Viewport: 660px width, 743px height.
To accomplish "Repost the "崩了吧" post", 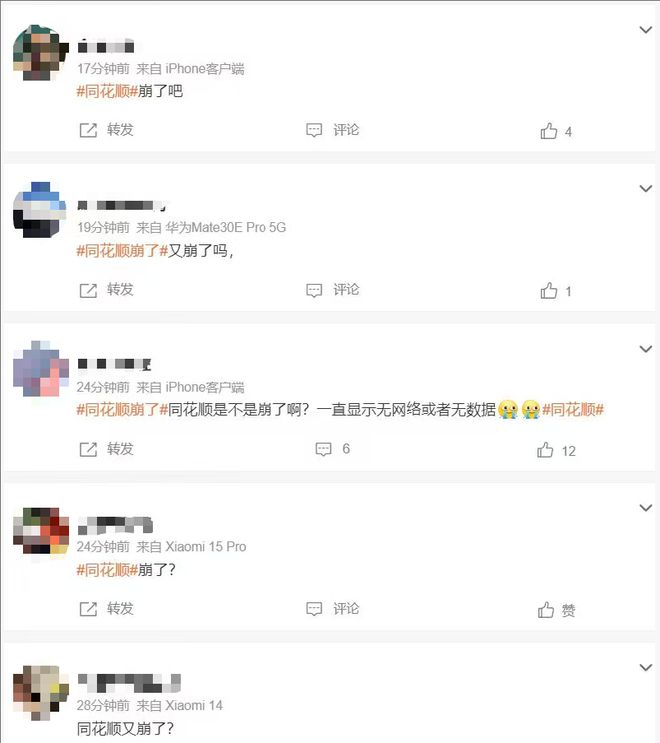I will [106, 130].
